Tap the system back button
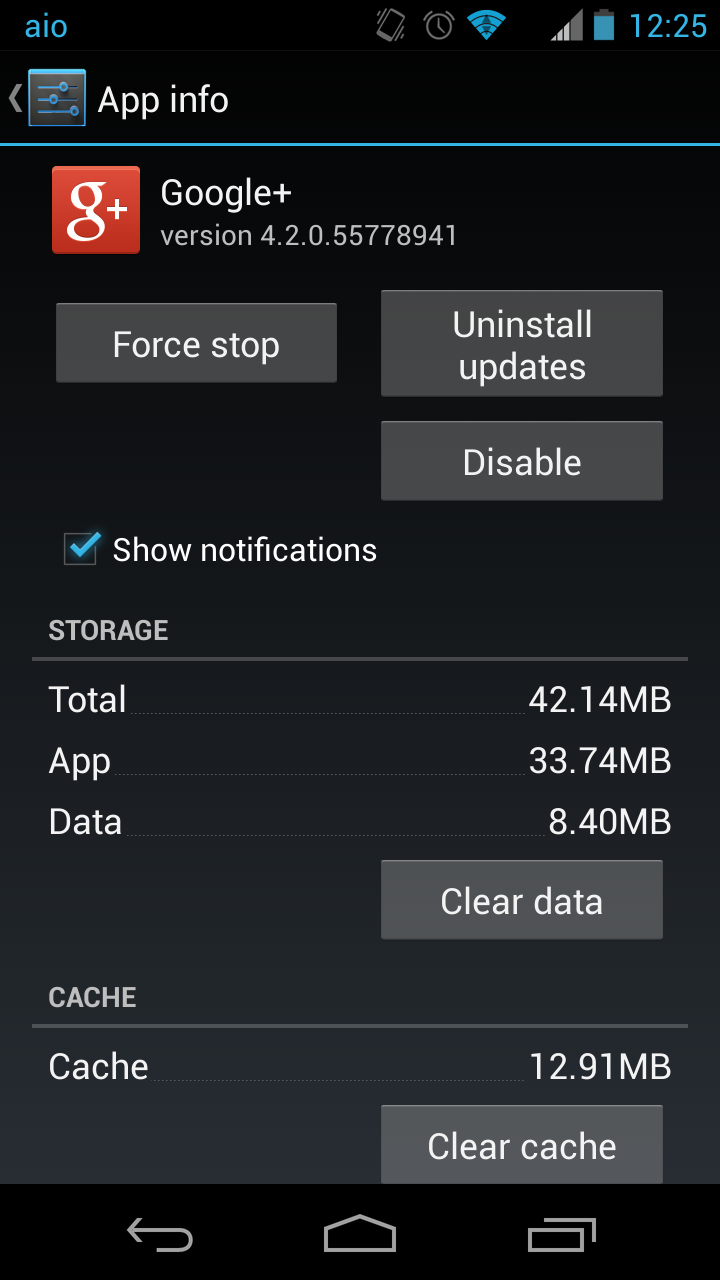 [x=160, y=1234]
